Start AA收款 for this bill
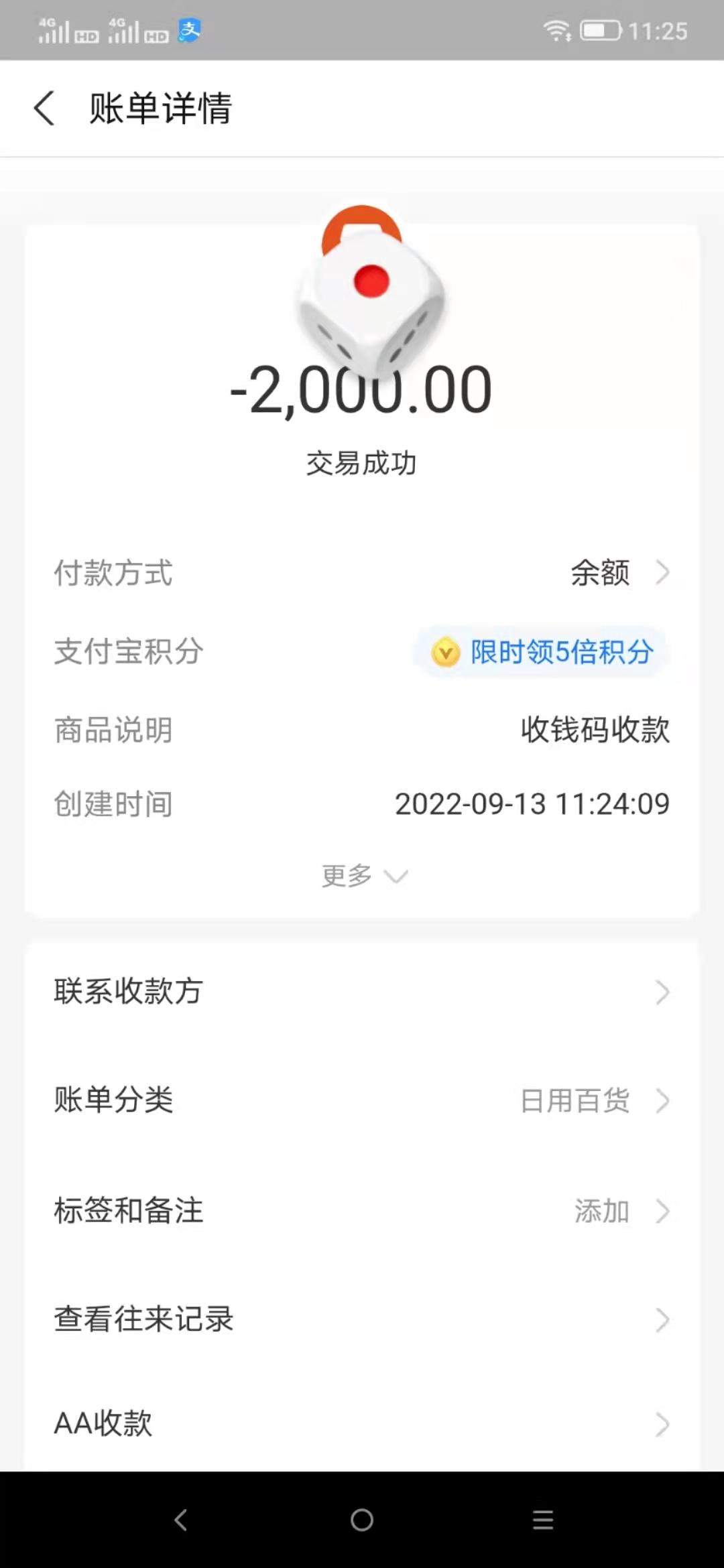 362,1423
